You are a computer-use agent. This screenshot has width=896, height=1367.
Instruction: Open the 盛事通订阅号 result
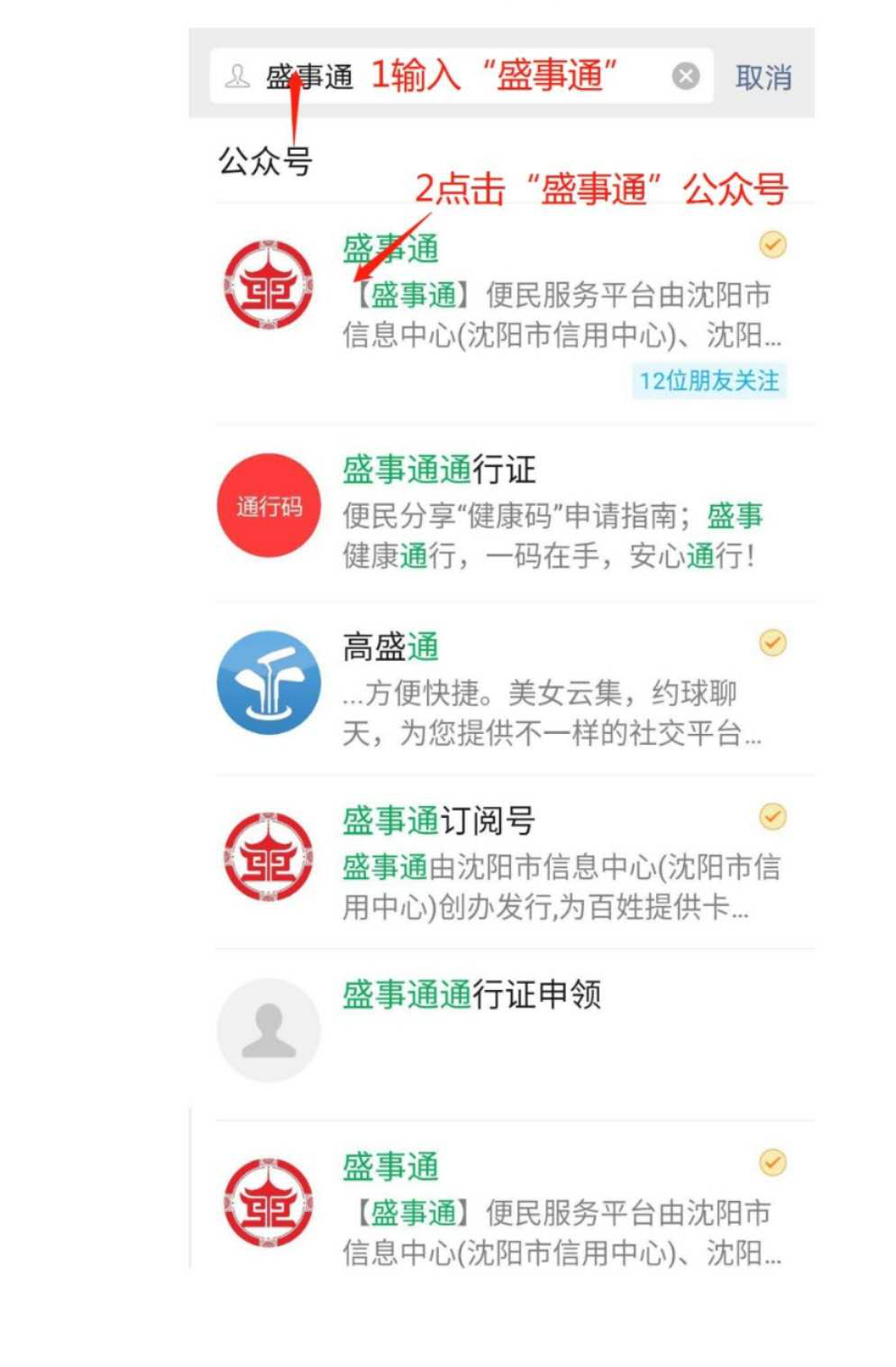coord(514,861)
